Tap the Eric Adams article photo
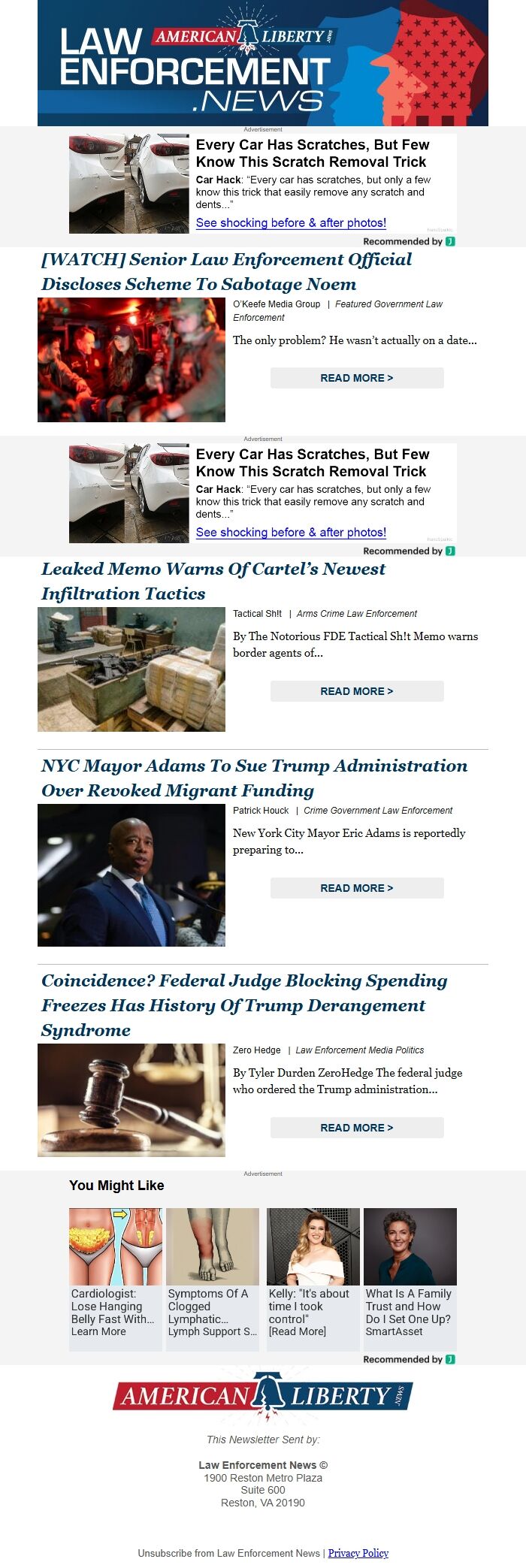 [x=131, y=875]
